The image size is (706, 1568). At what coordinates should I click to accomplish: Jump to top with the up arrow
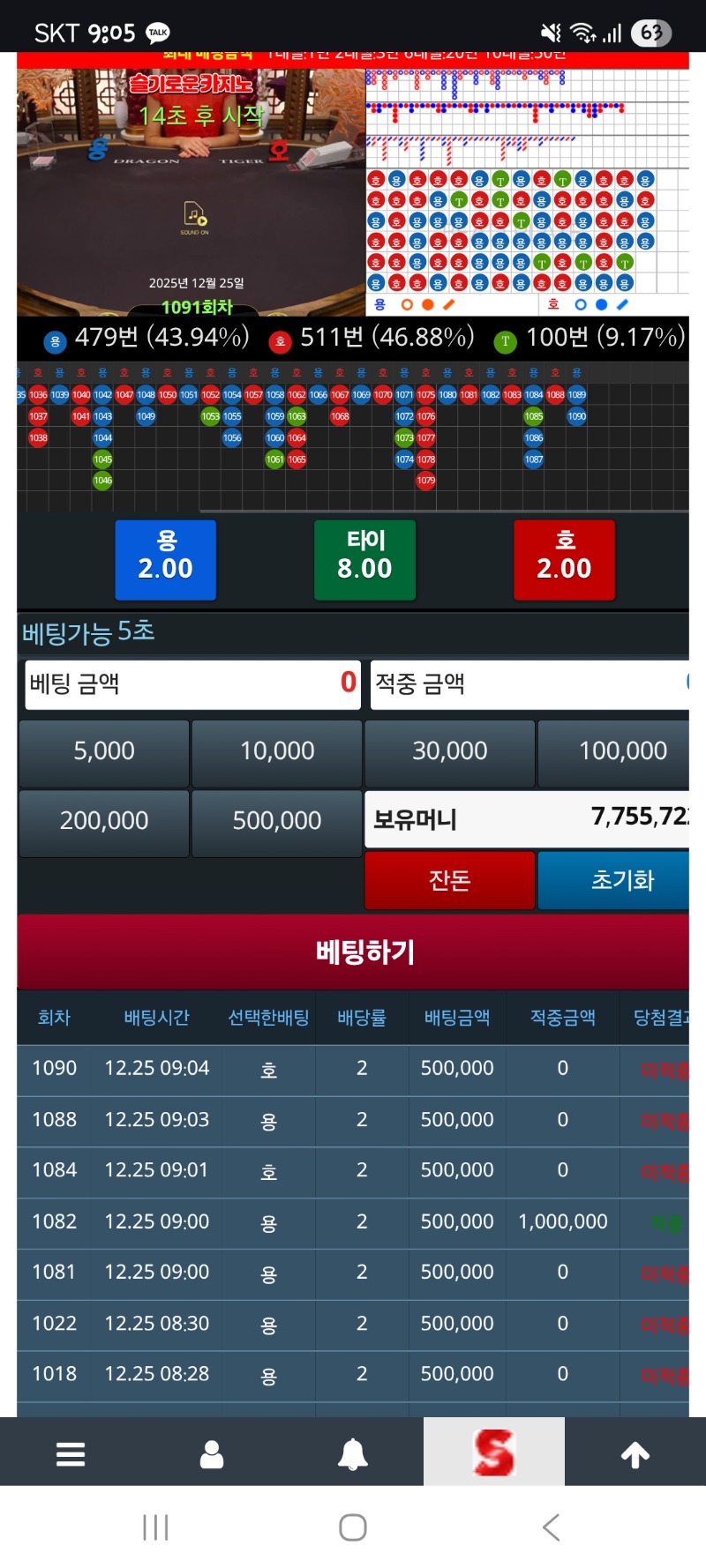(x=635, y=1454)
